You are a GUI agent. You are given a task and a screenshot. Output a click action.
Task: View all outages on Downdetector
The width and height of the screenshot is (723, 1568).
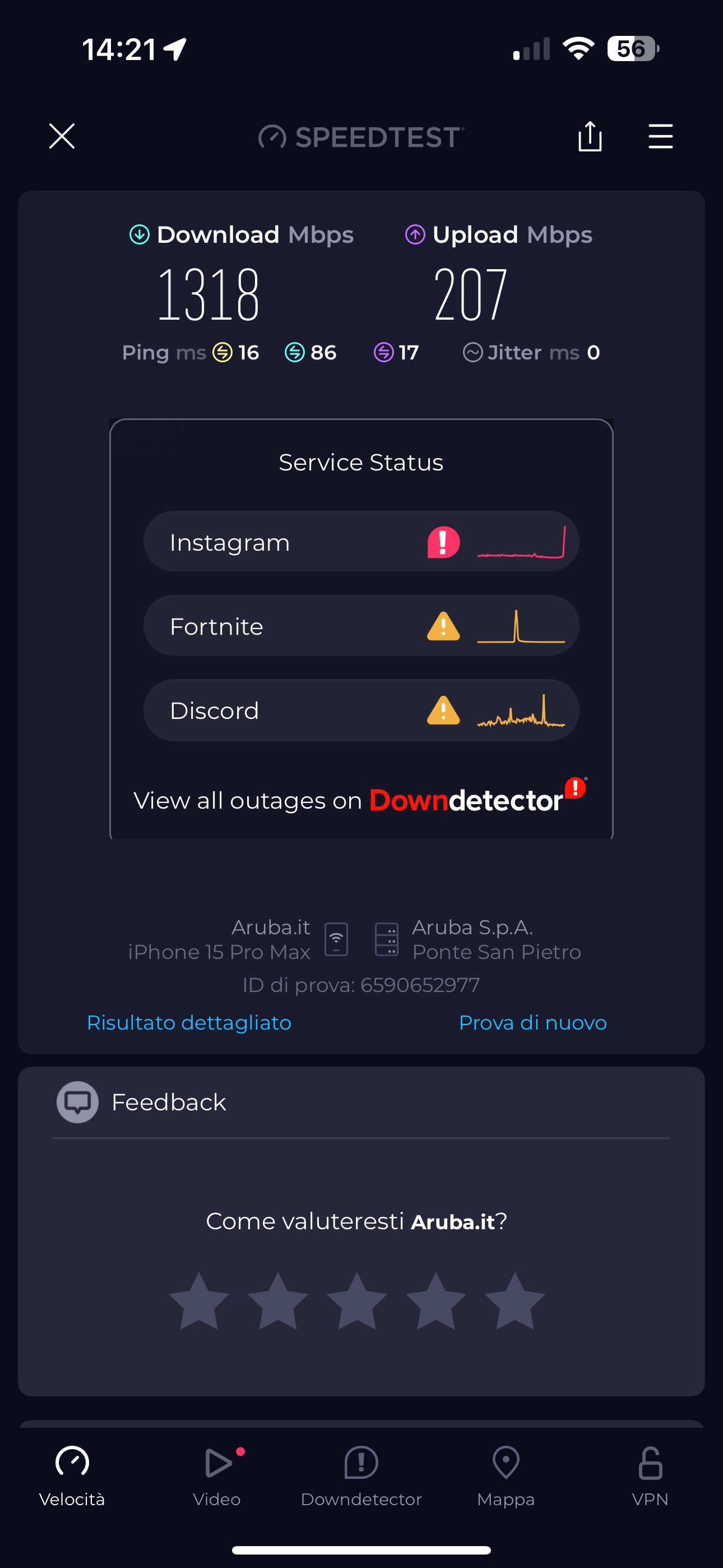359,799
